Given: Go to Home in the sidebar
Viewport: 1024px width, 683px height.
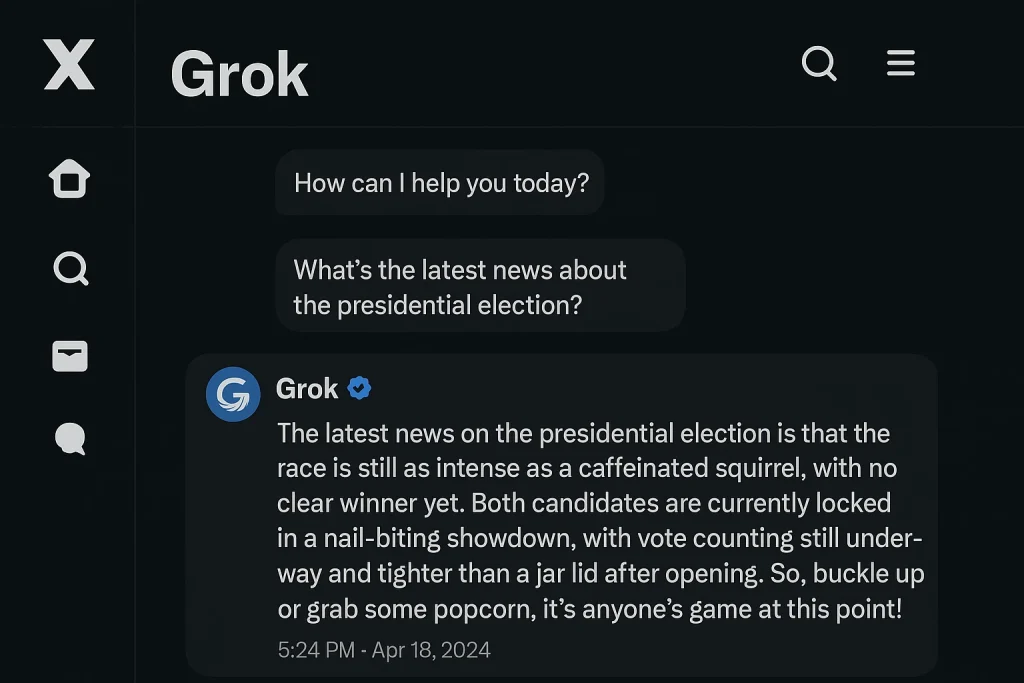Looking at the screenshot, I should pos(70,180).
